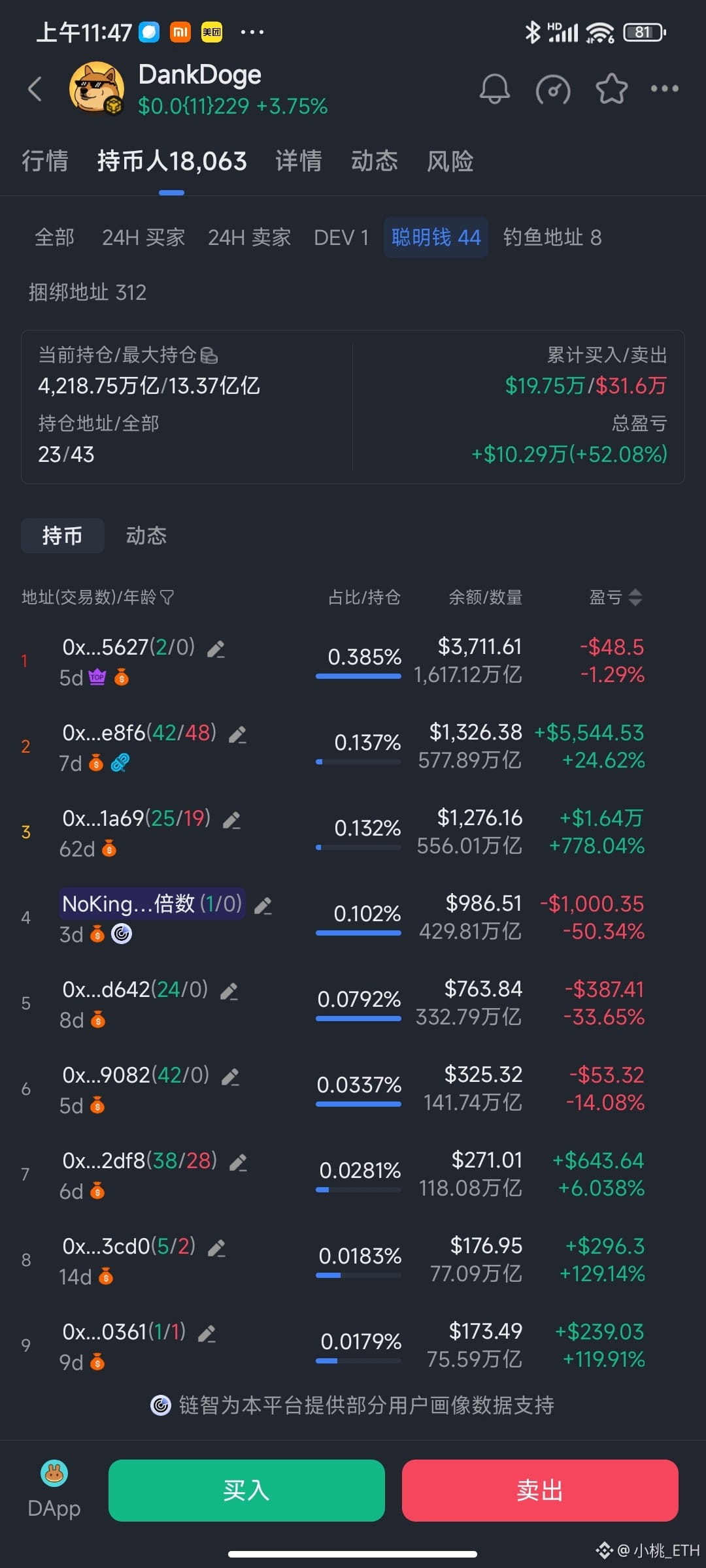Switch to the 行情 tab
This screenshot has width=706, height=1568.
[44, 161]
